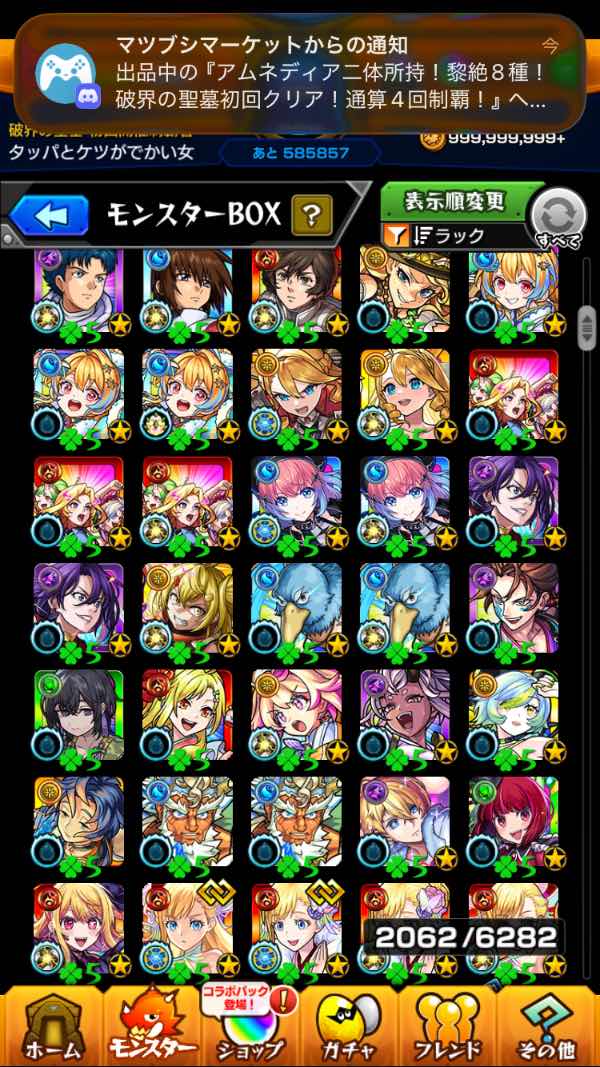The image size is (600, 1067).
Task: Switch to the モンスター tab
Action: tap(150, 1025)
